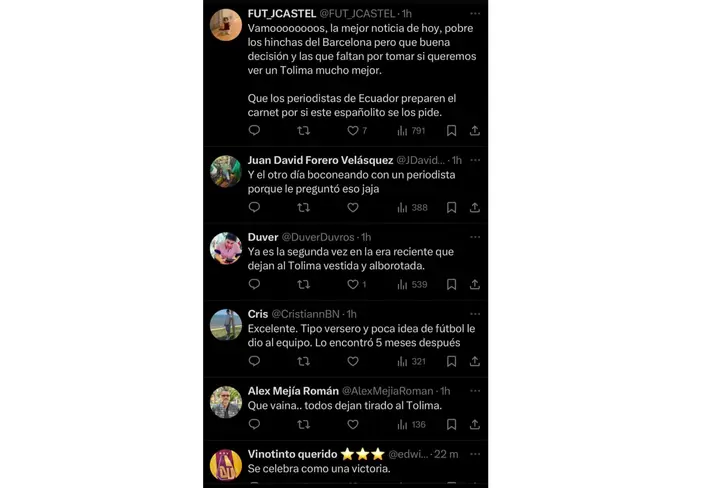The height and width of the screenshot is (488, 728).
Task: Like Duver's tweet about Tolima
Action: (x=353, y=285)
